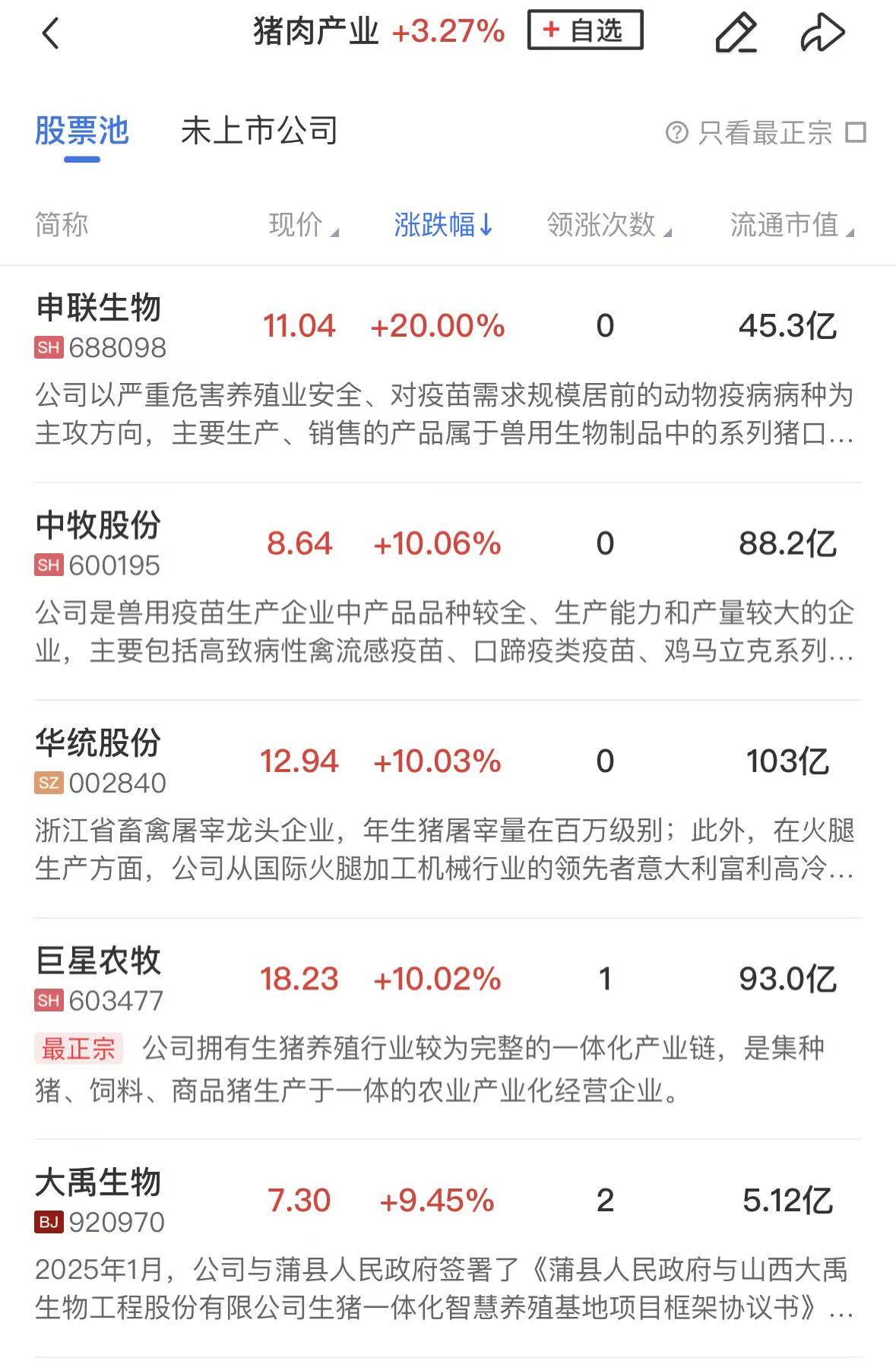Open the edit pencil icon
The height and width of the screenshot is (1361, 896).
pos(736,33)
